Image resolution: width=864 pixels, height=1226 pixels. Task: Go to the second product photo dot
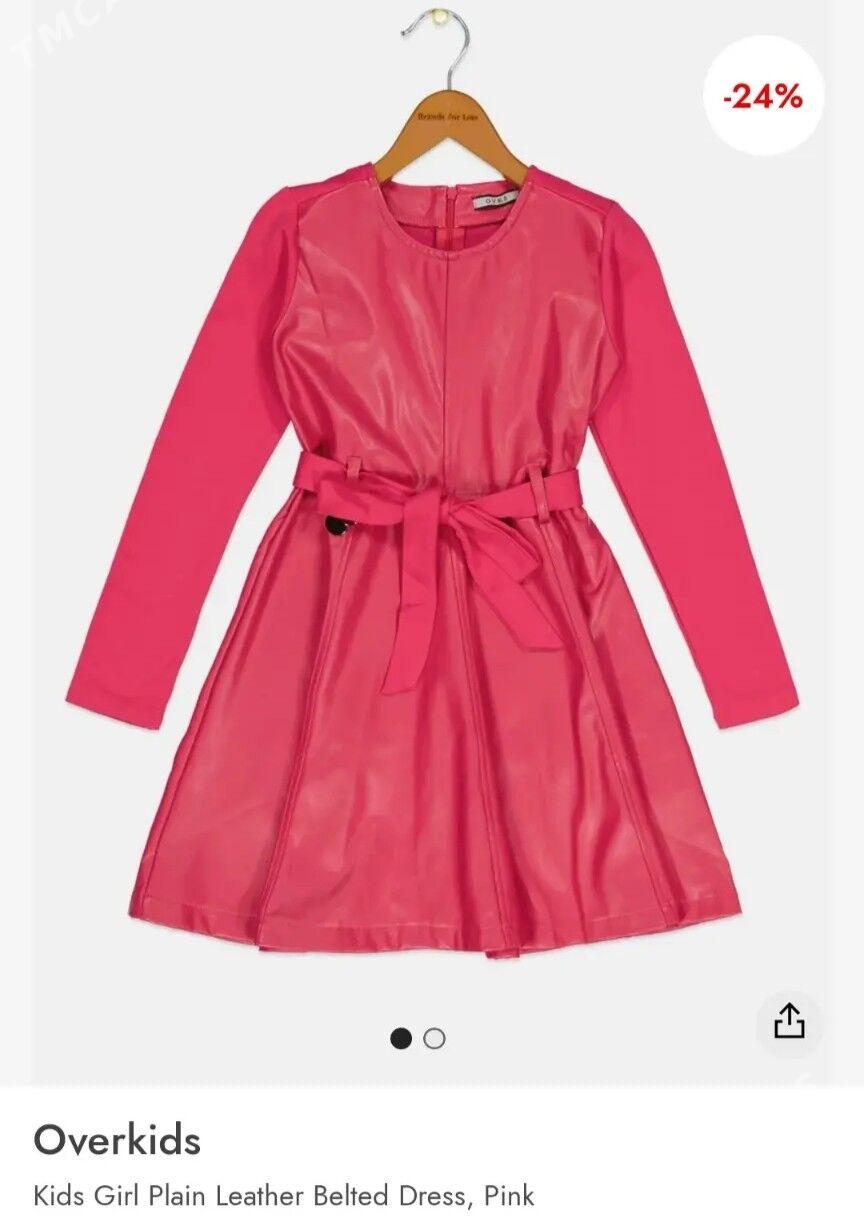(434, 1039)
